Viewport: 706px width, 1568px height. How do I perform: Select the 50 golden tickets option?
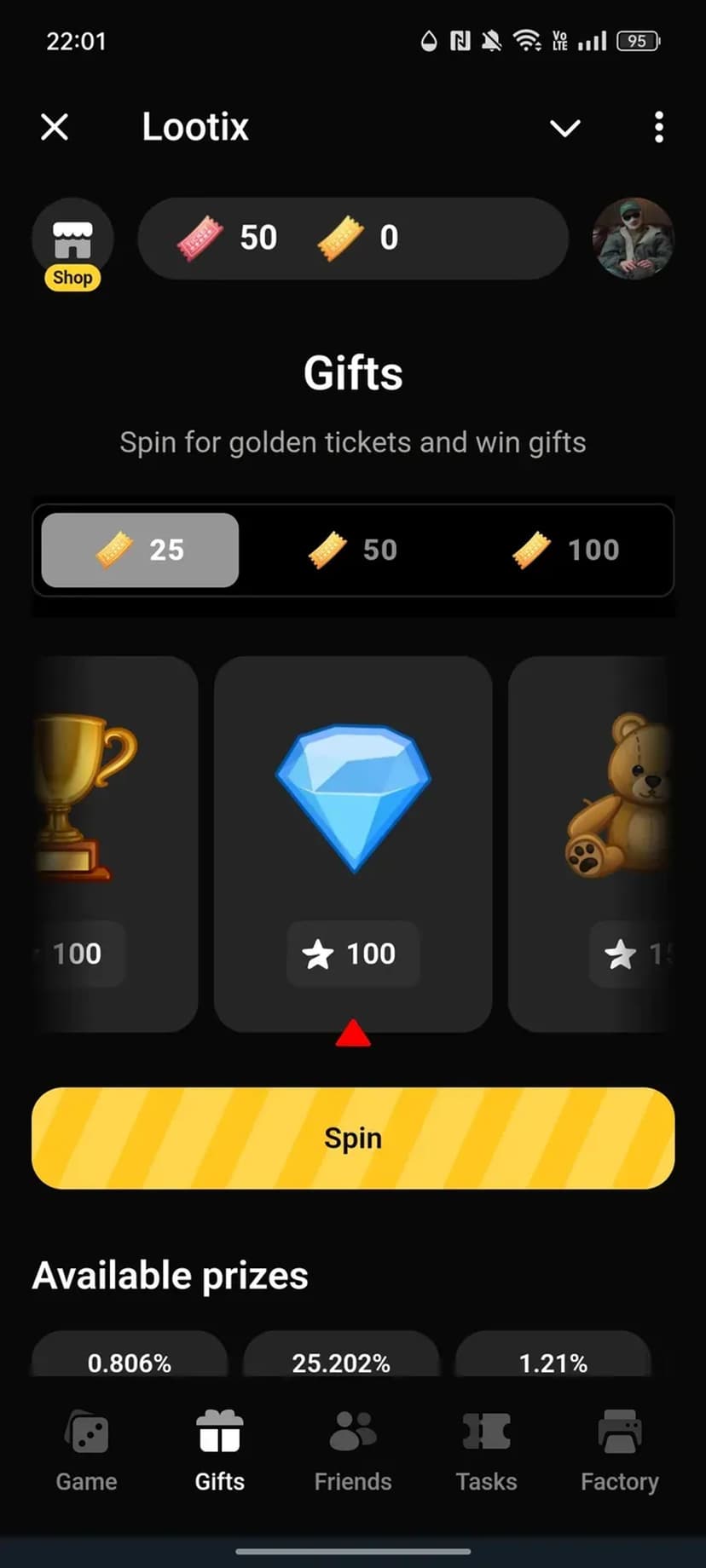(x=353, y=550)
